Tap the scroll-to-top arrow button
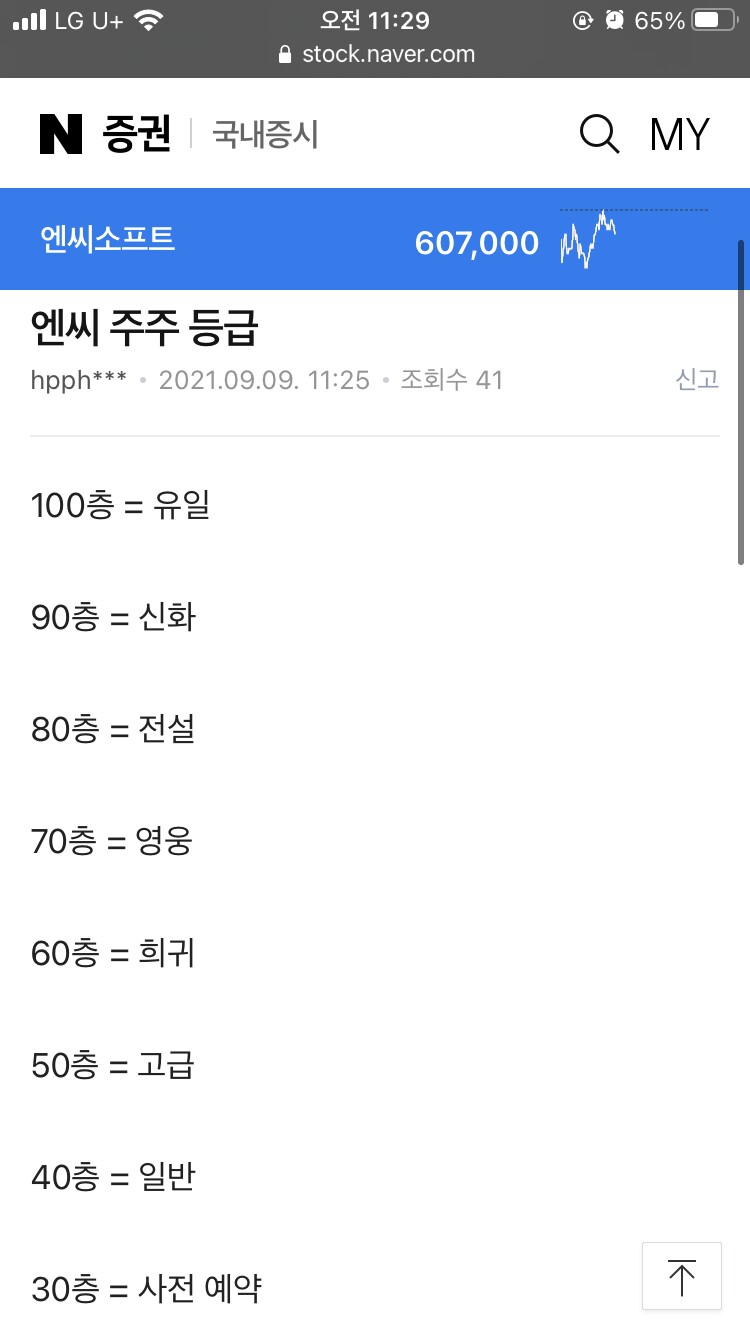This screenshot has height=1334, width=750. 681,1276
